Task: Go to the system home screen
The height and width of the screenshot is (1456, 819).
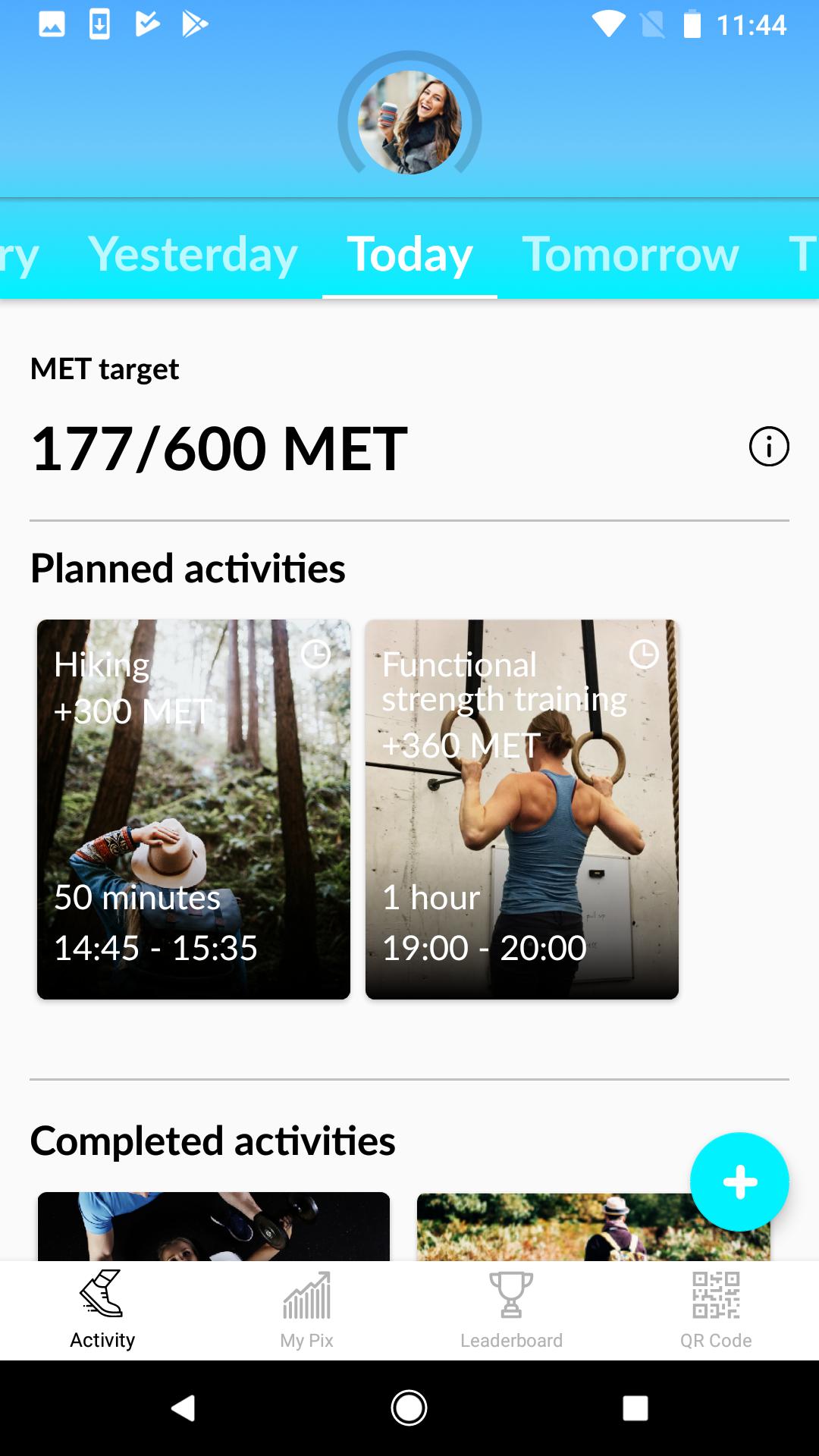Action: [409, 1408]
